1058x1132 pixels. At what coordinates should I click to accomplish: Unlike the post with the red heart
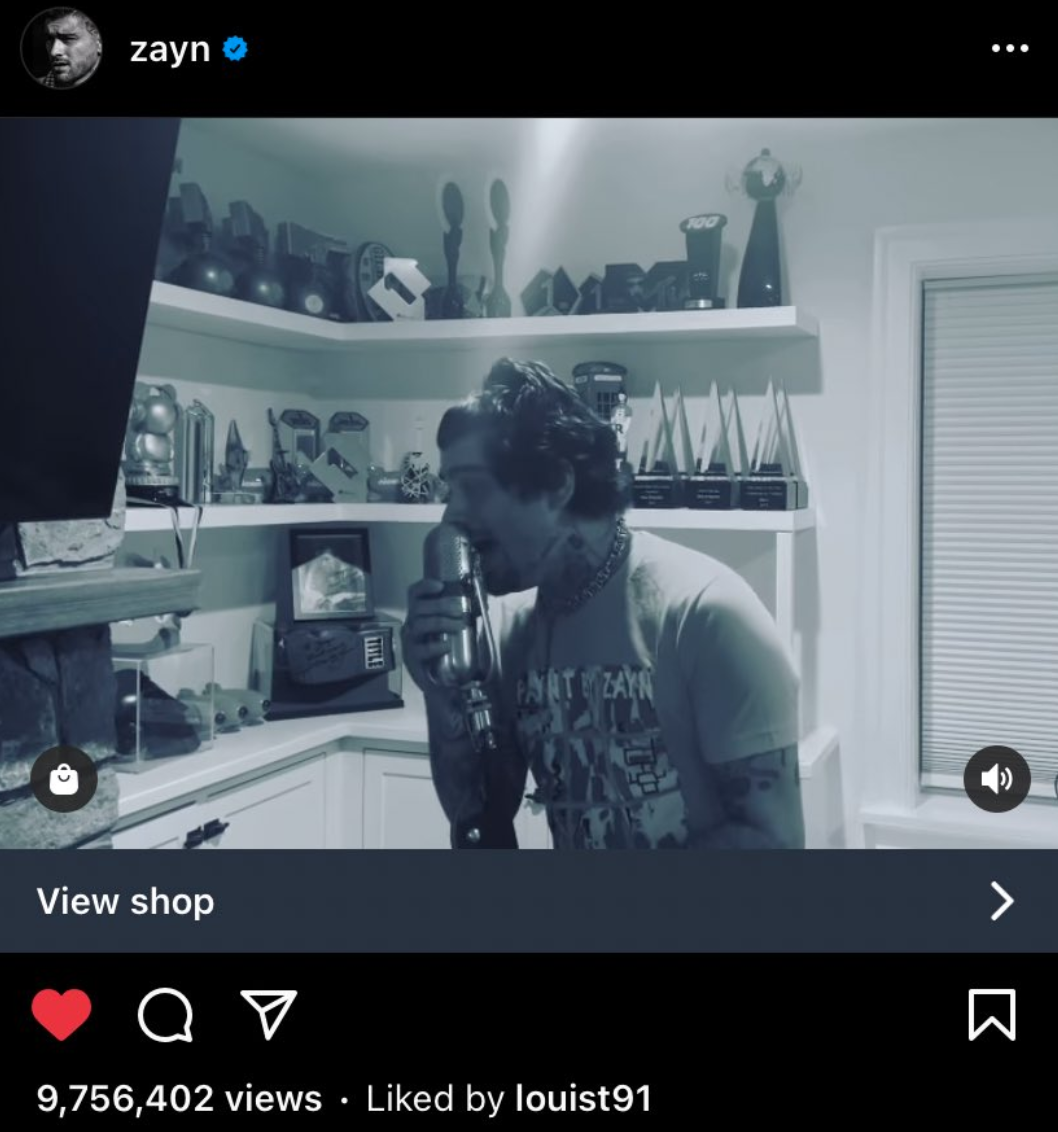click(62, 1014)
